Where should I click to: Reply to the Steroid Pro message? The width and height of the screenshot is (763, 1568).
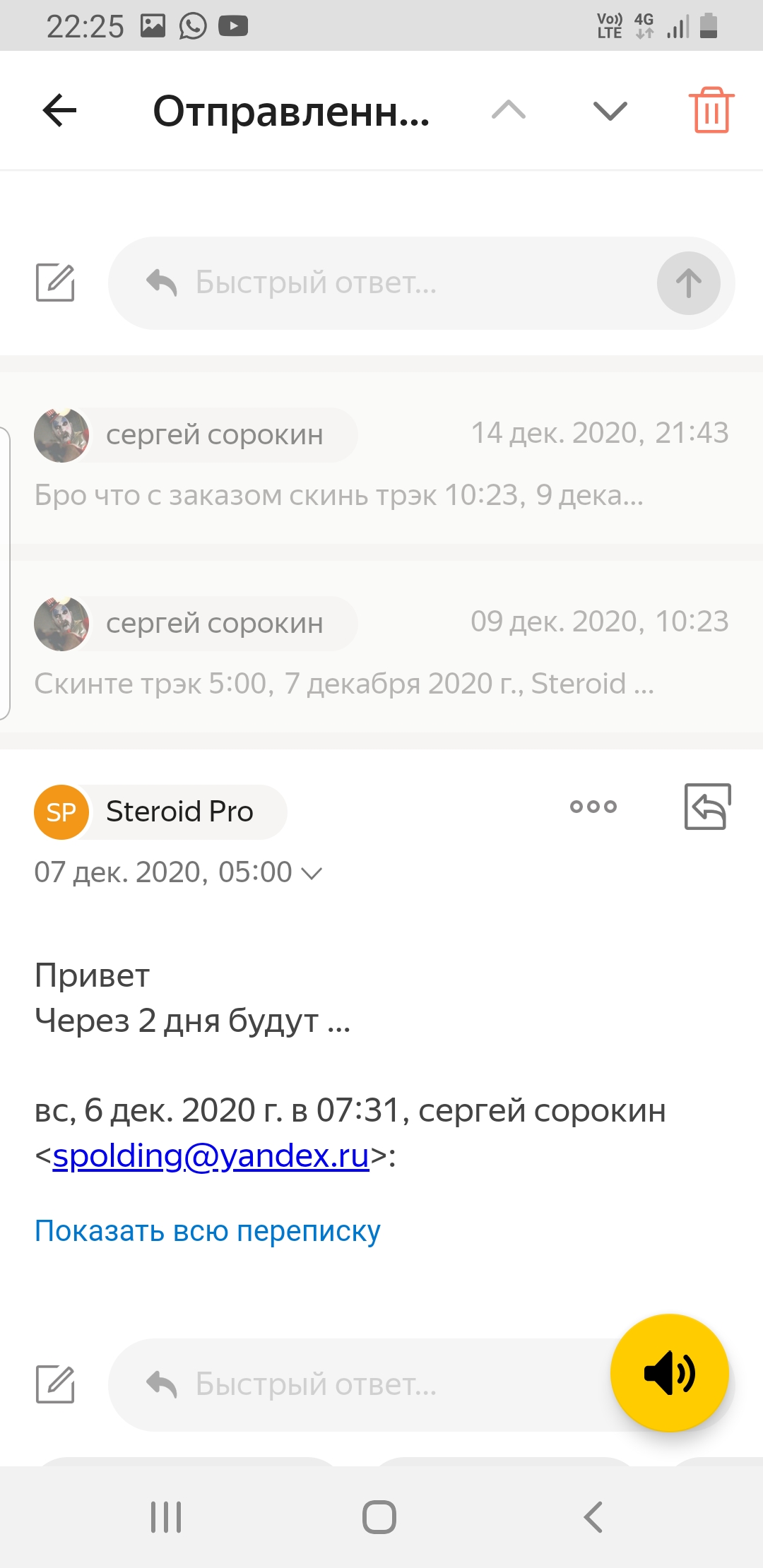[x=707, y=807]
